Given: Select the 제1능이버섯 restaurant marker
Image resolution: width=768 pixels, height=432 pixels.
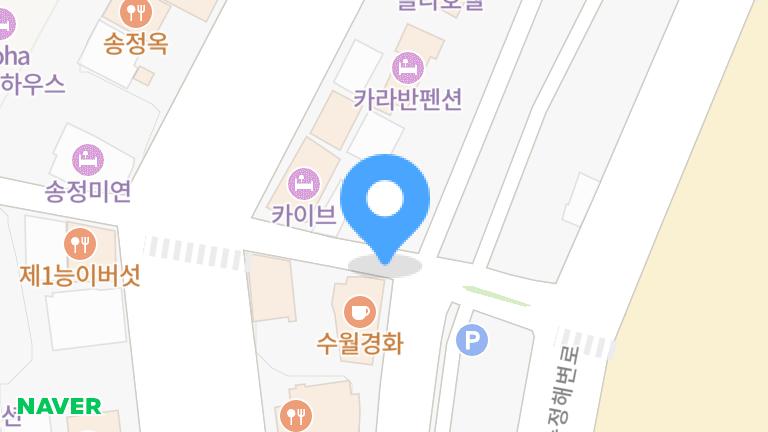Looking at the screenshot, I should [x=80, y=243].
